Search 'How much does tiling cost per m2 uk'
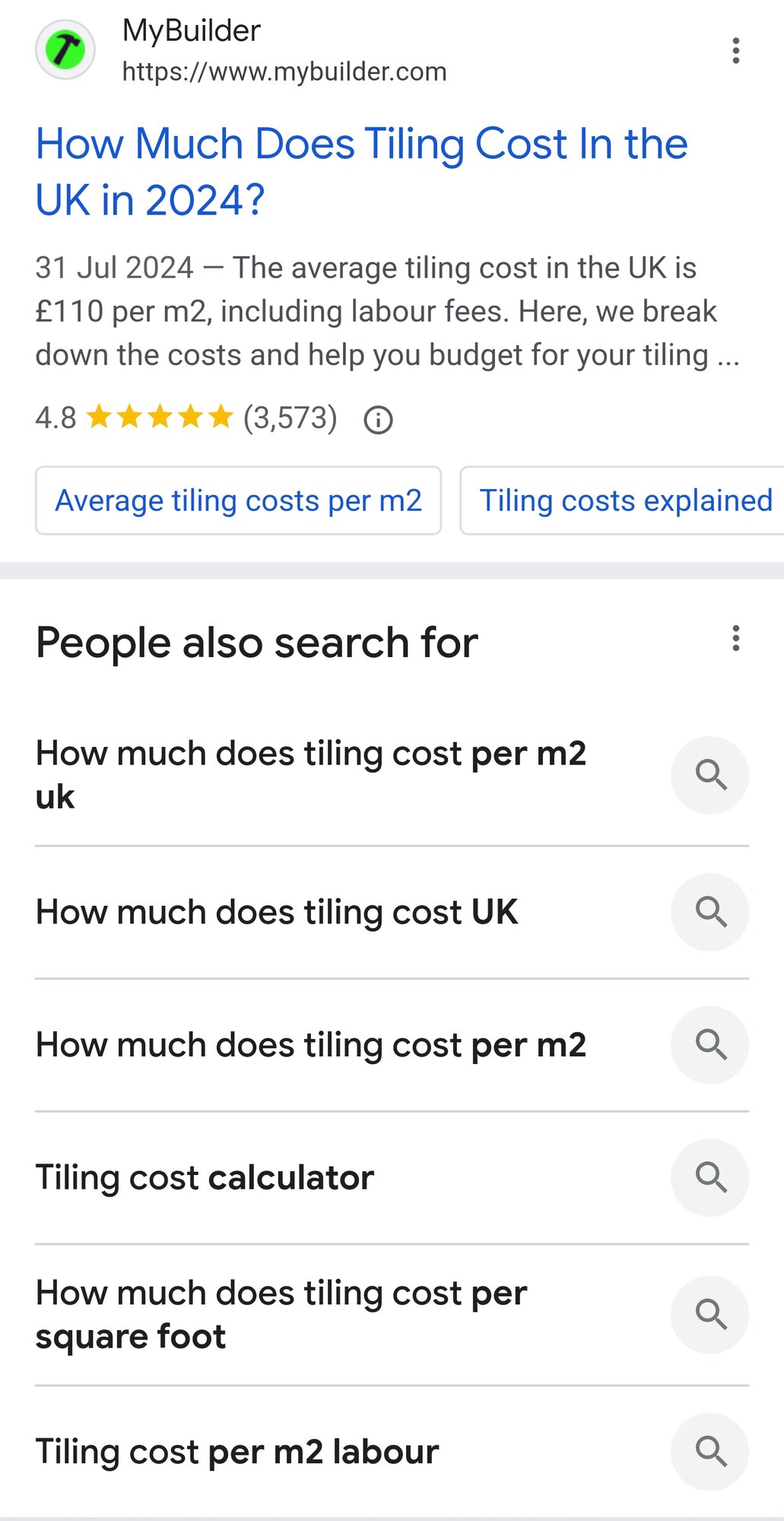 (392, 775)
